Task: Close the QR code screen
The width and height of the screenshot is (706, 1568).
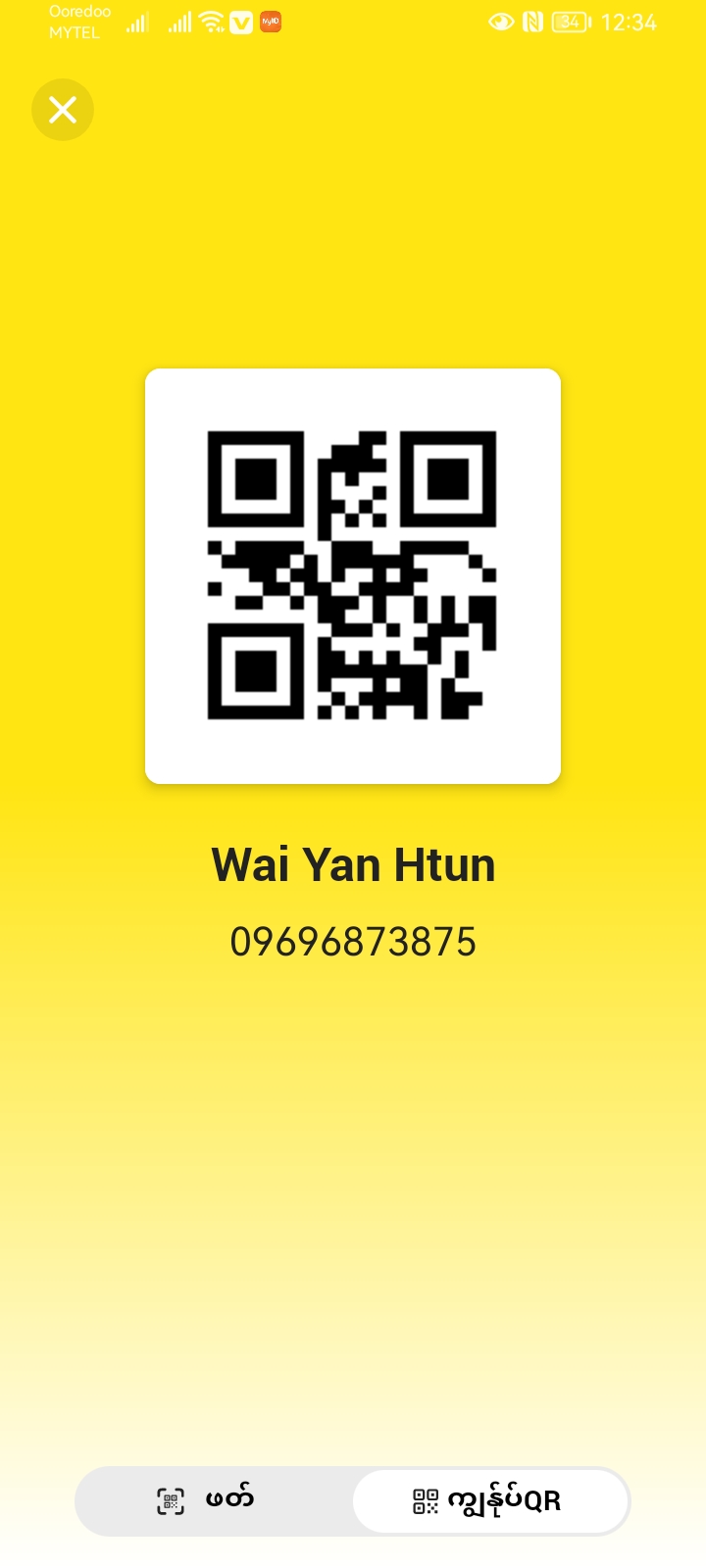Action: tap(63, 110)
